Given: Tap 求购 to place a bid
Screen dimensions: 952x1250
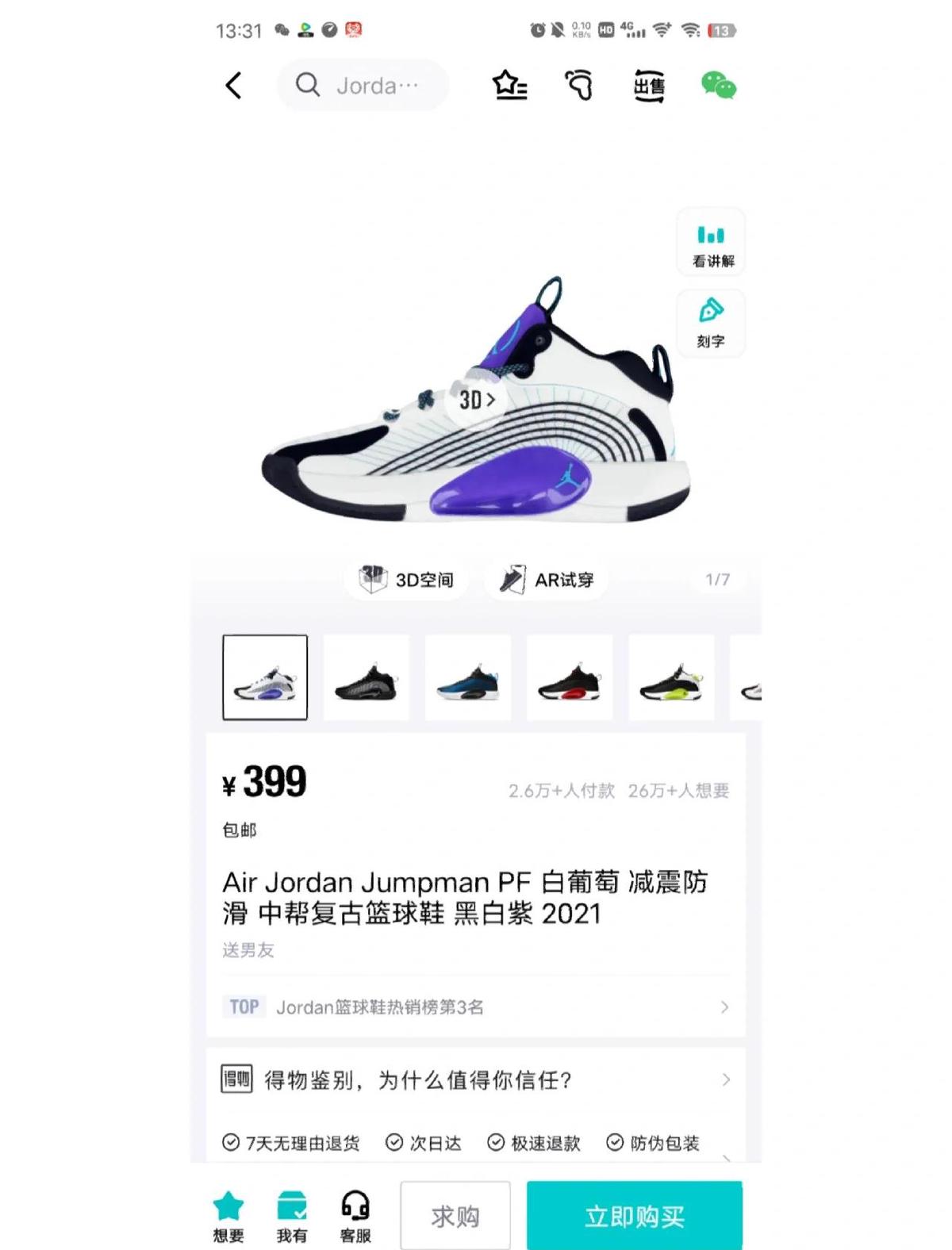Looking at the screenshot, I should (455, 1216).
